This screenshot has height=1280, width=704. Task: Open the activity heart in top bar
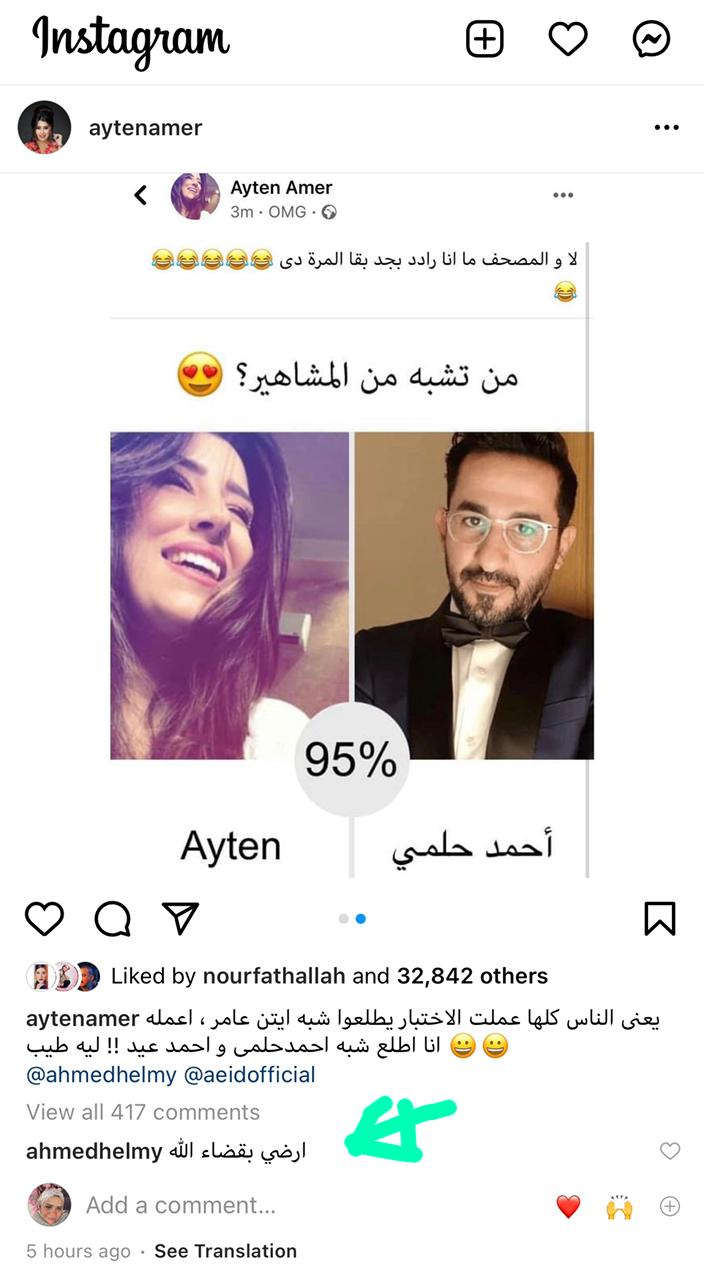point(567,39)
